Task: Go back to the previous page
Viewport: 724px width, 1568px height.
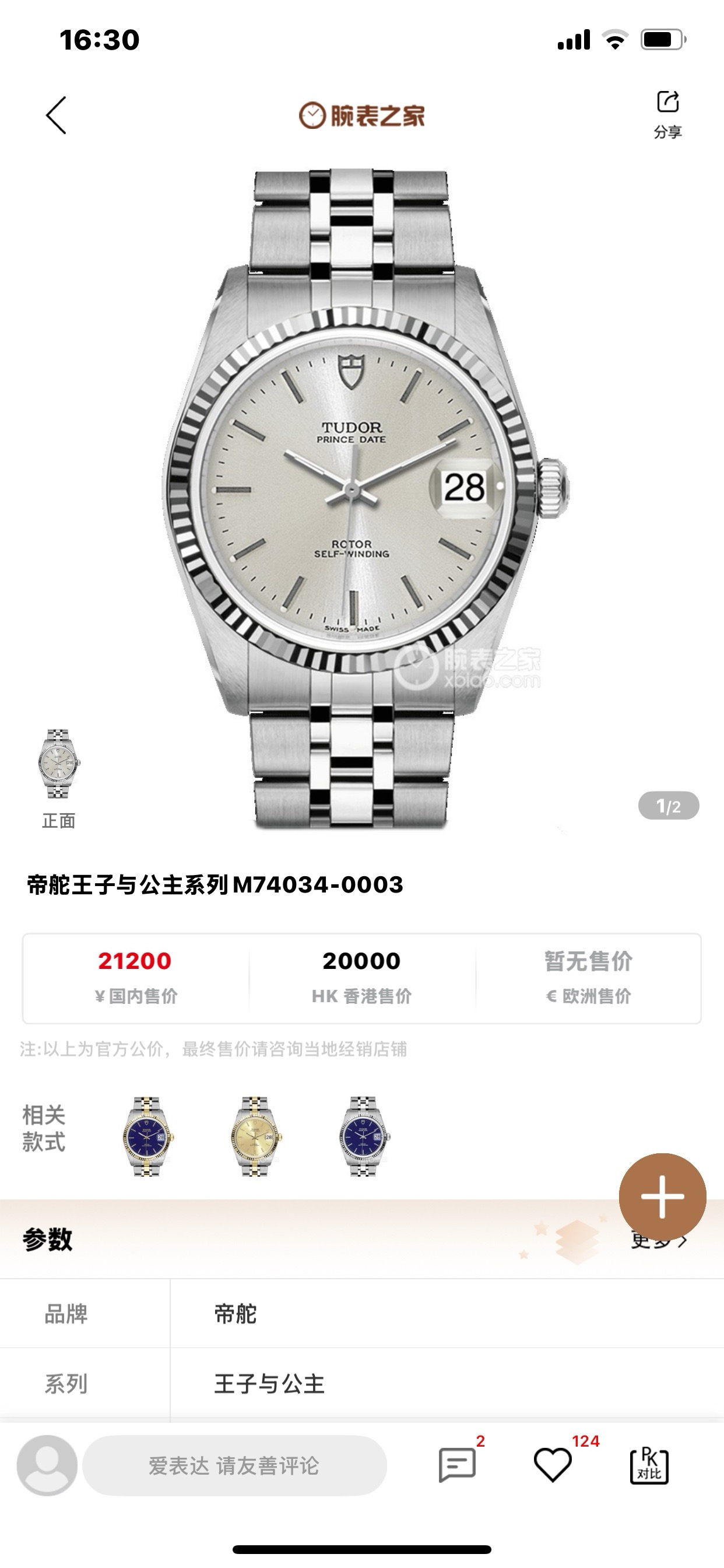Action: [56, 115]
